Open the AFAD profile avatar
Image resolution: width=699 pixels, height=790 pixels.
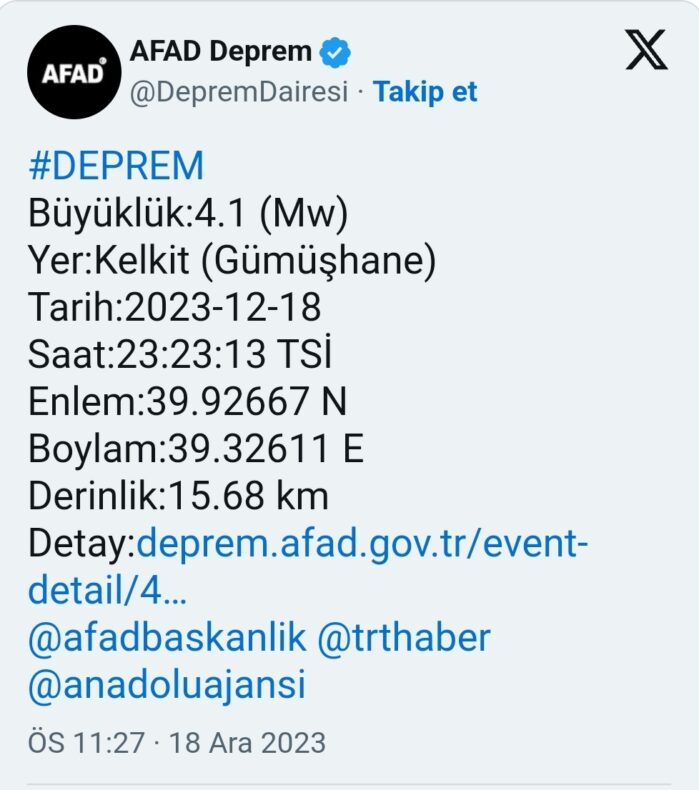(74, 73)
